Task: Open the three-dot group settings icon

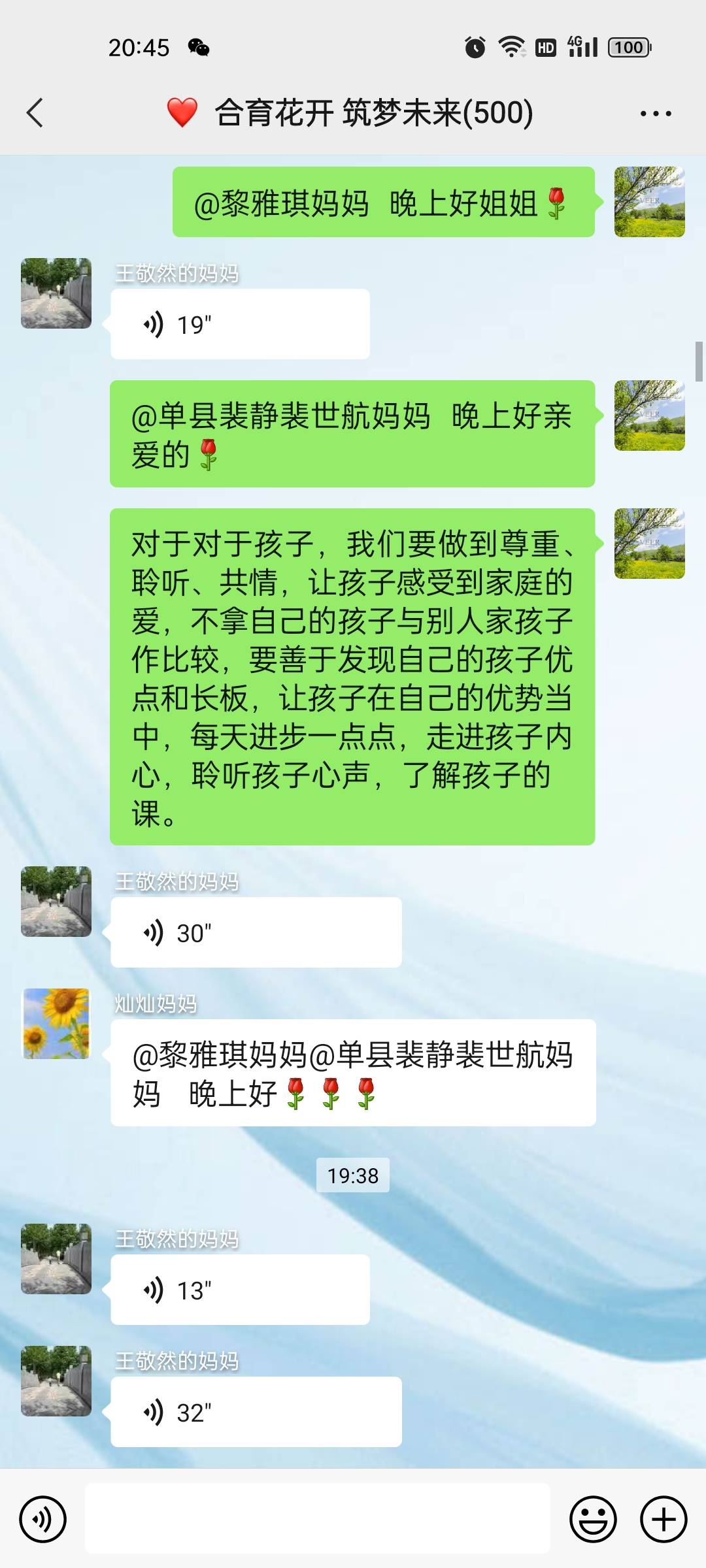Action: 656,112
